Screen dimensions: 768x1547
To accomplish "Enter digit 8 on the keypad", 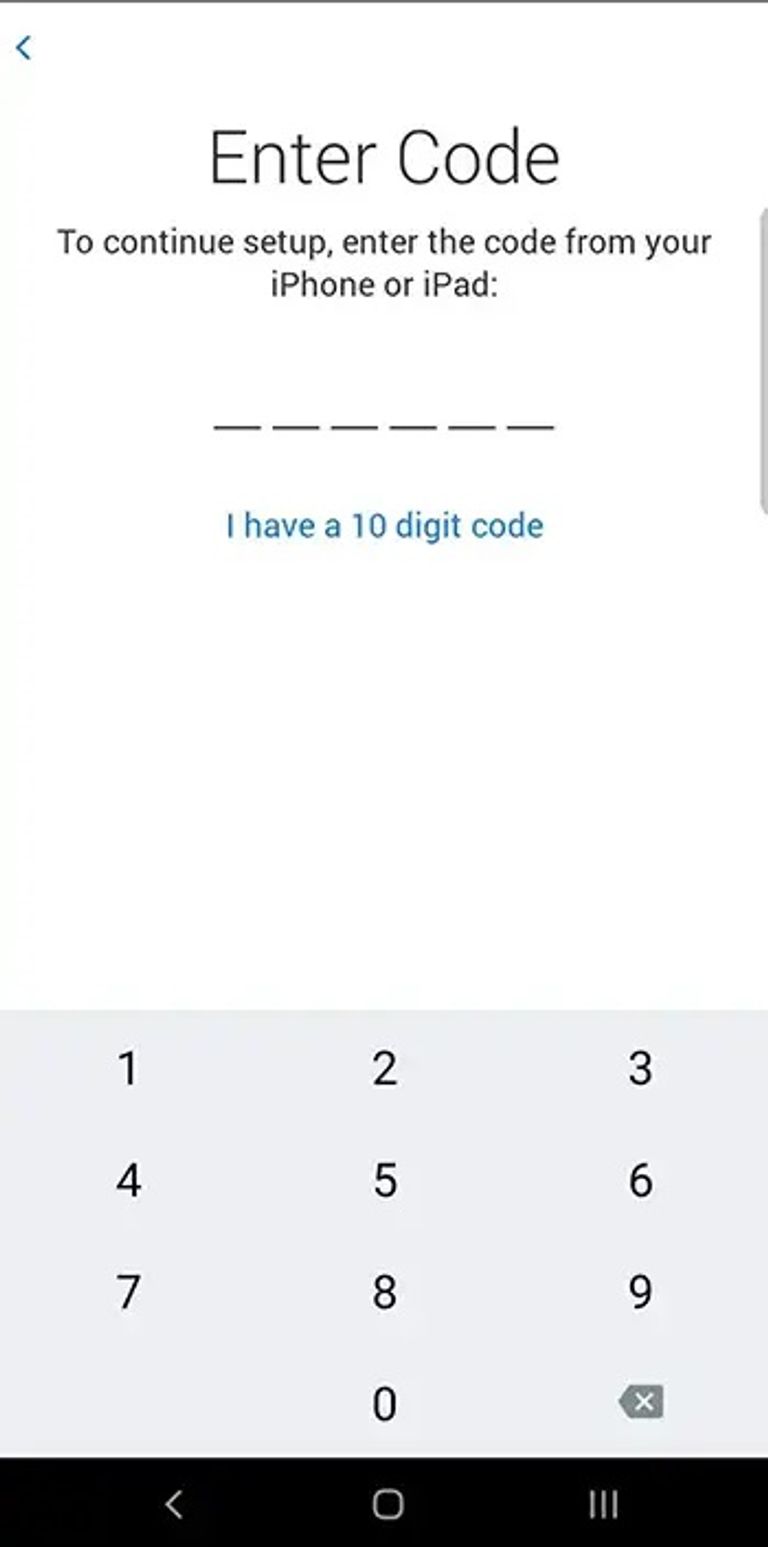I will (x=385, y=1292).
